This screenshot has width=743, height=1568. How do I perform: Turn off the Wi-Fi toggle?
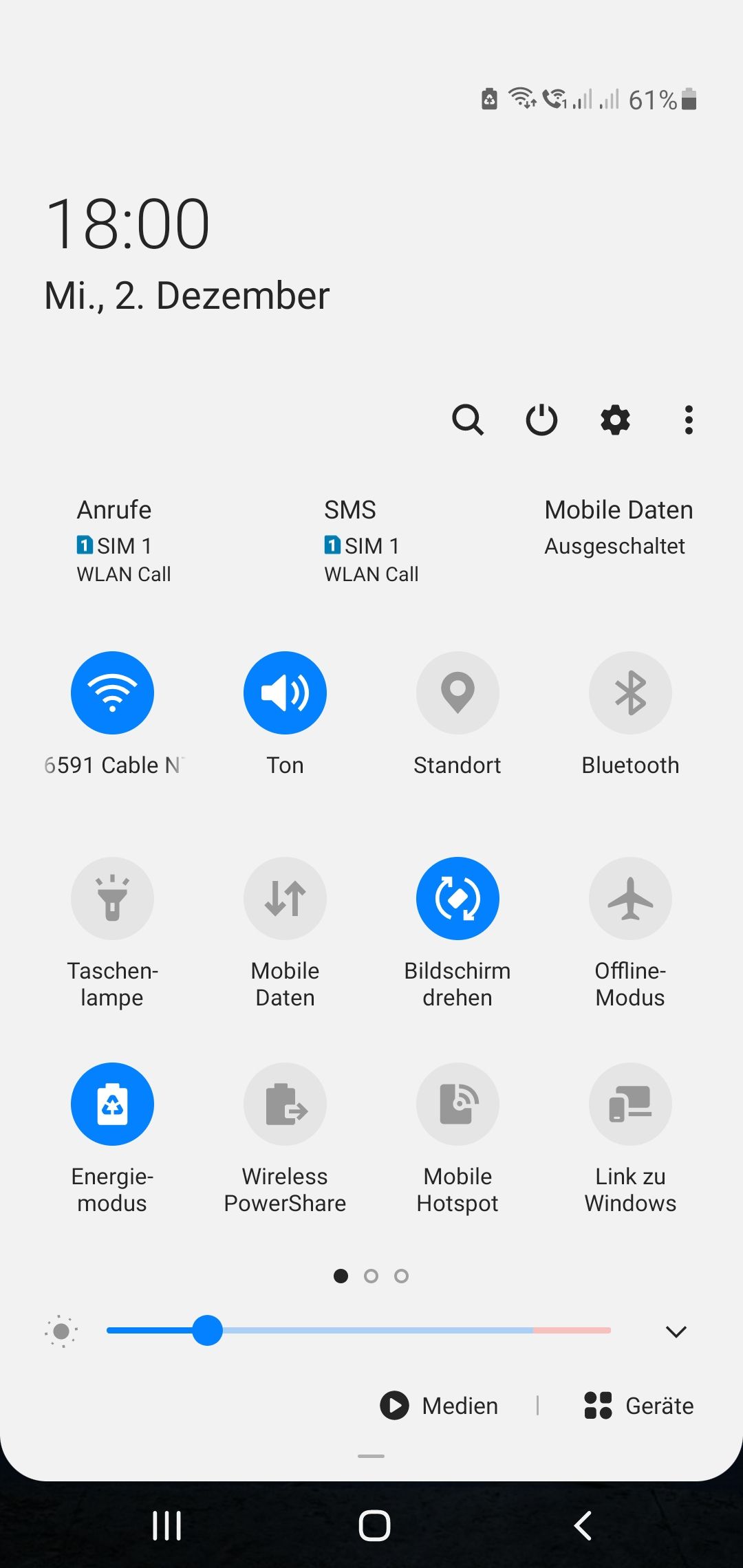point(112,693)
